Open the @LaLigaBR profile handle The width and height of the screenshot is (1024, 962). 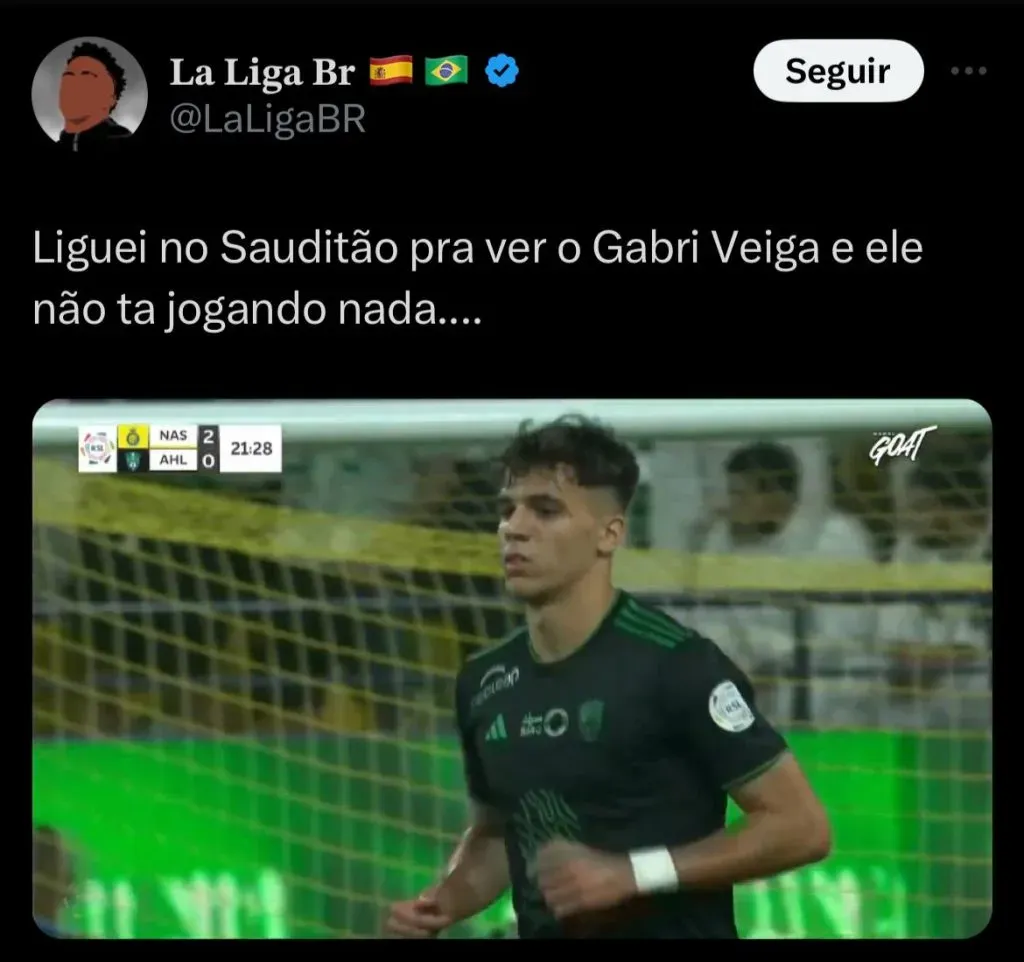tap(267, 120)
